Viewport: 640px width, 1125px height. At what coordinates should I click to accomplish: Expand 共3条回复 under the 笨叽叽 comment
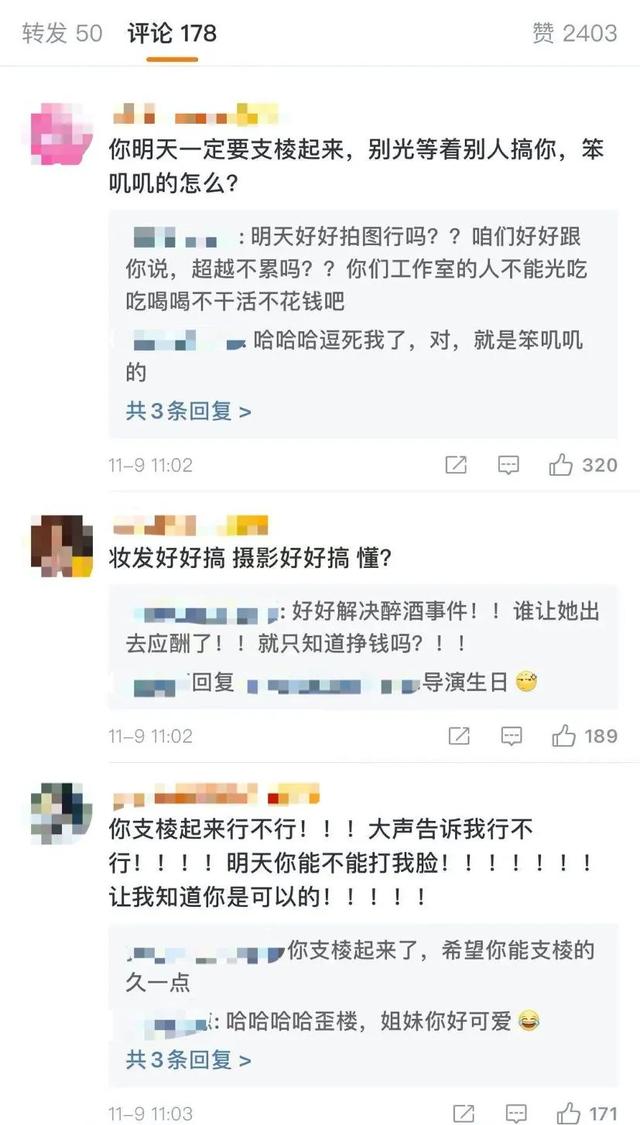point(188,410)
